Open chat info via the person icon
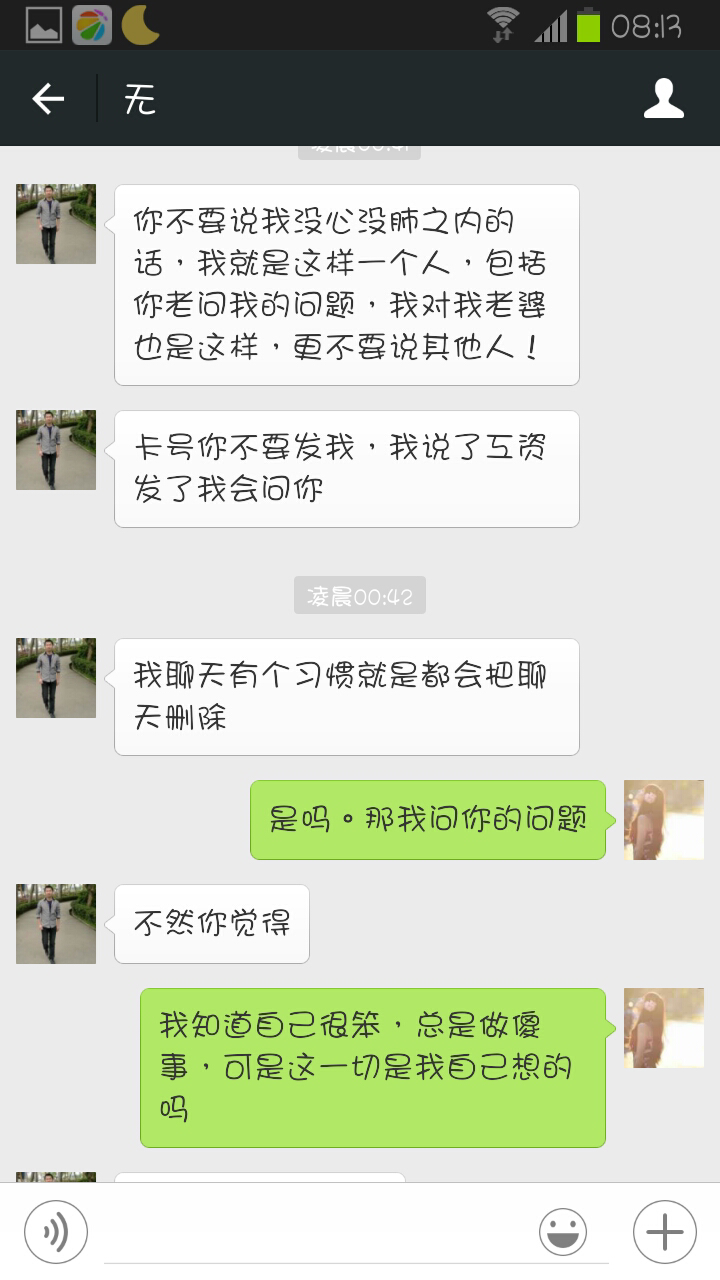Image resolution: width=720 pixels, height=1280 pixels. 663,99
